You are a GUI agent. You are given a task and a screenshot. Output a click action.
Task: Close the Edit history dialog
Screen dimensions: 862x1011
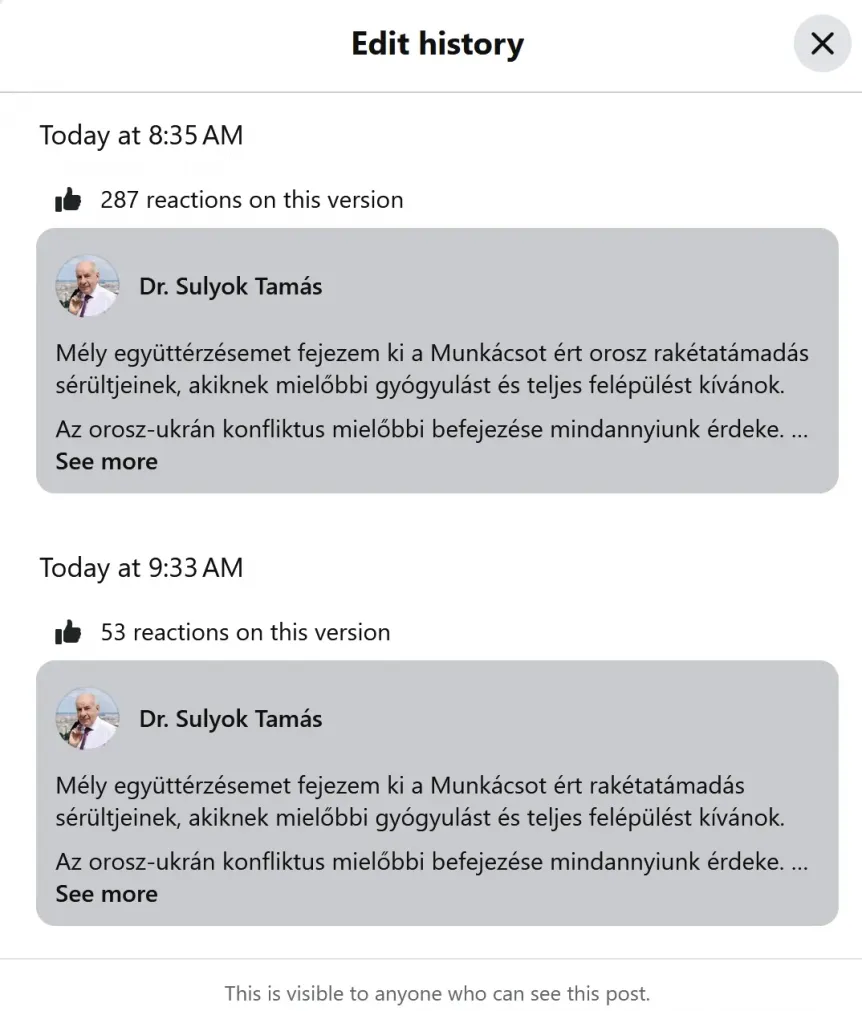click(821, 44)
